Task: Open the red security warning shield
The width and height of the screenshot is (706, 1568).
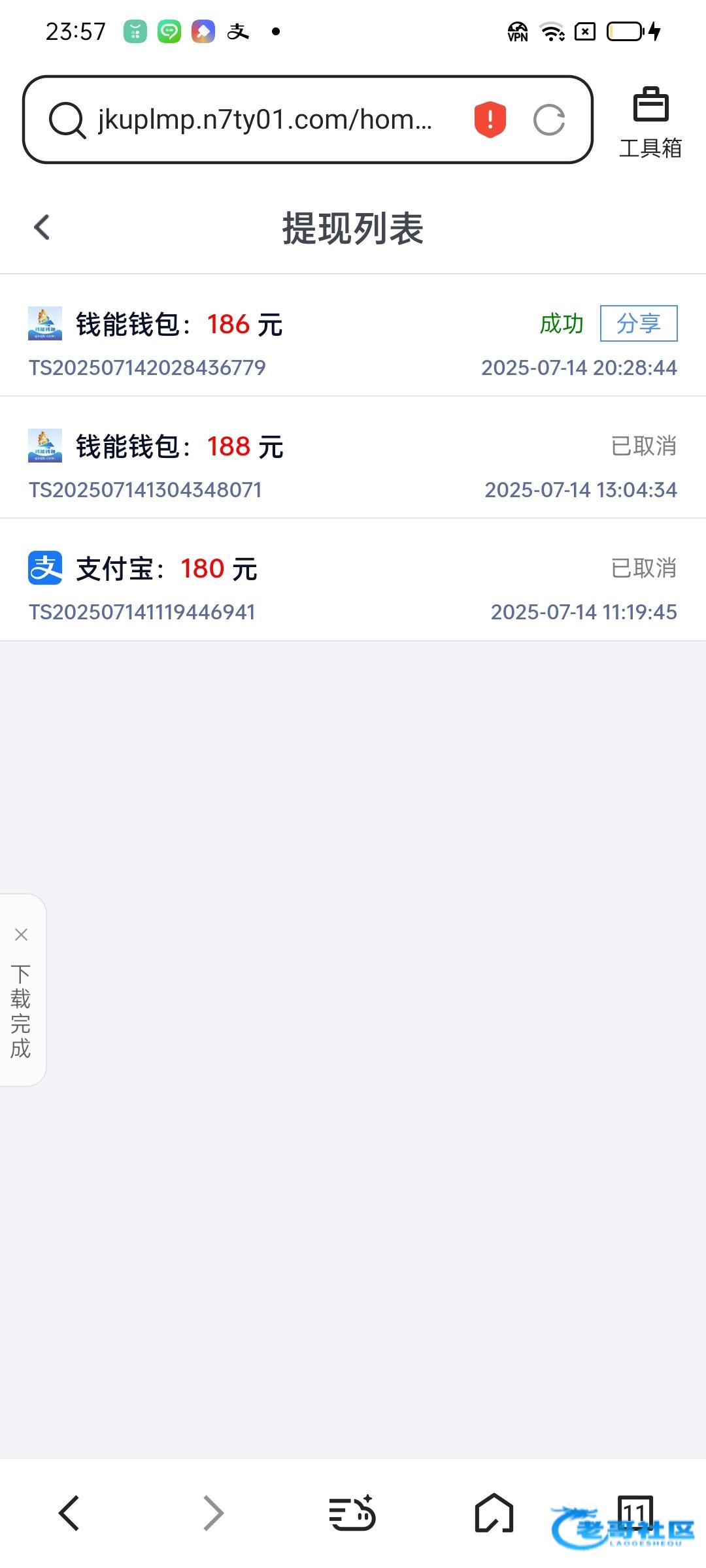Action: pyautogui.click(x=490, y=120)
